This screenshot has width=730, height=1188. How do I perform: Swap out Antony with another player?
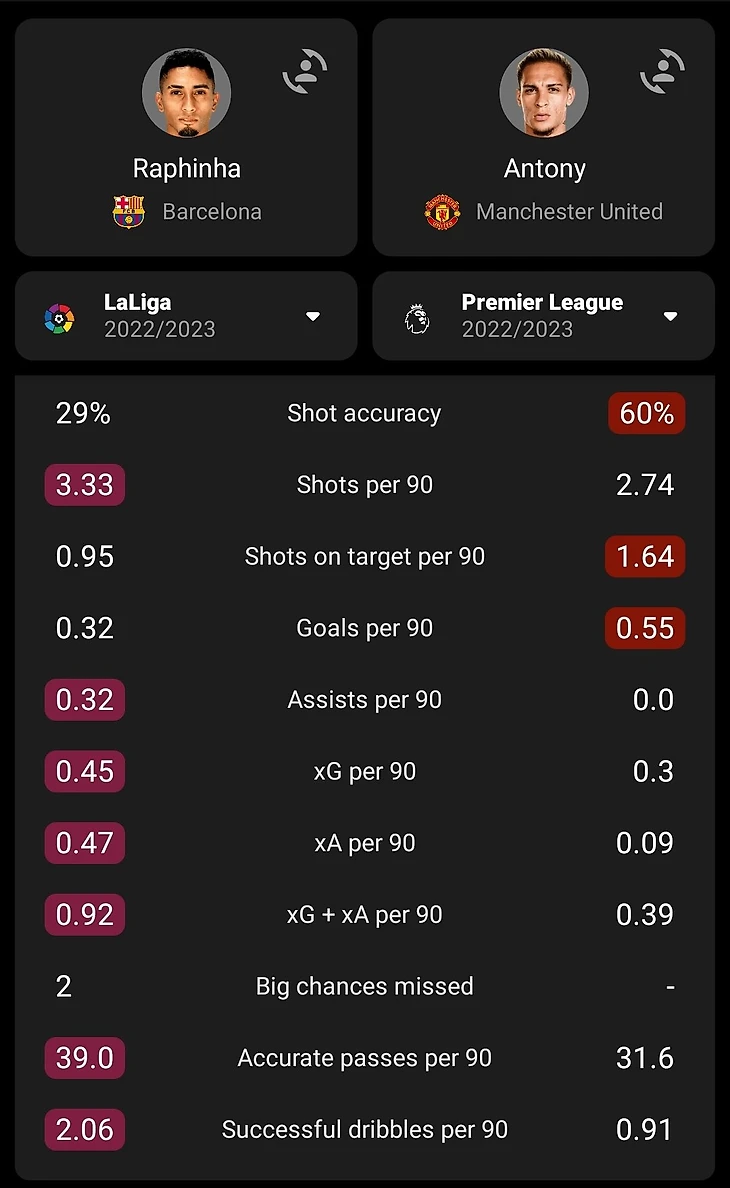tap(662, 72)
